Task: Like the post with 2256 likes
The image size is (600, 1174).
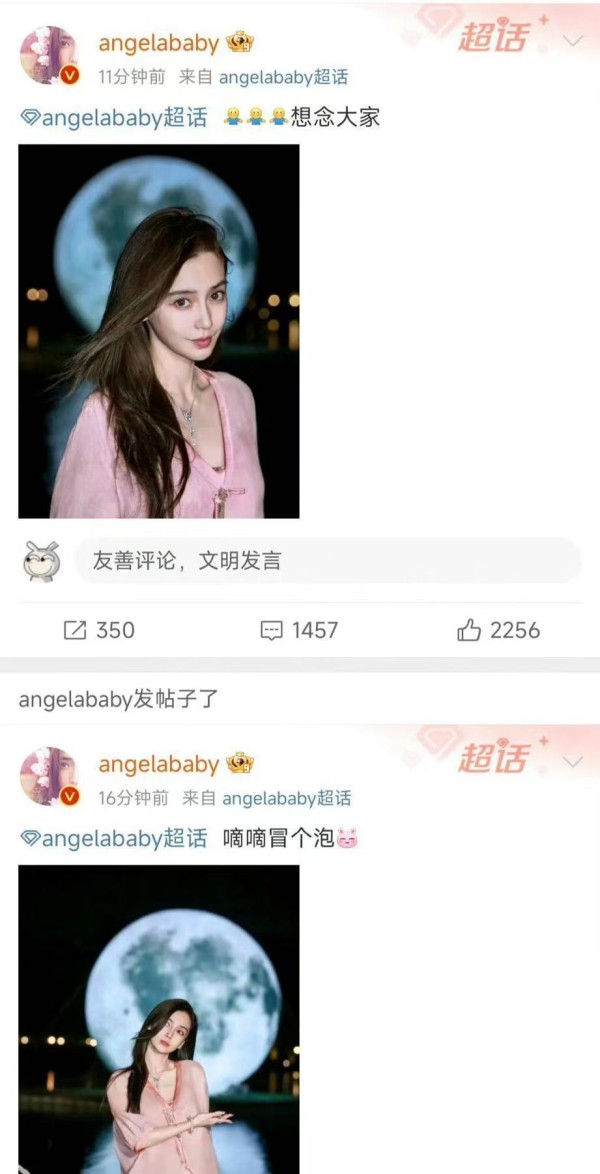Action: click(x=498, y=630)
